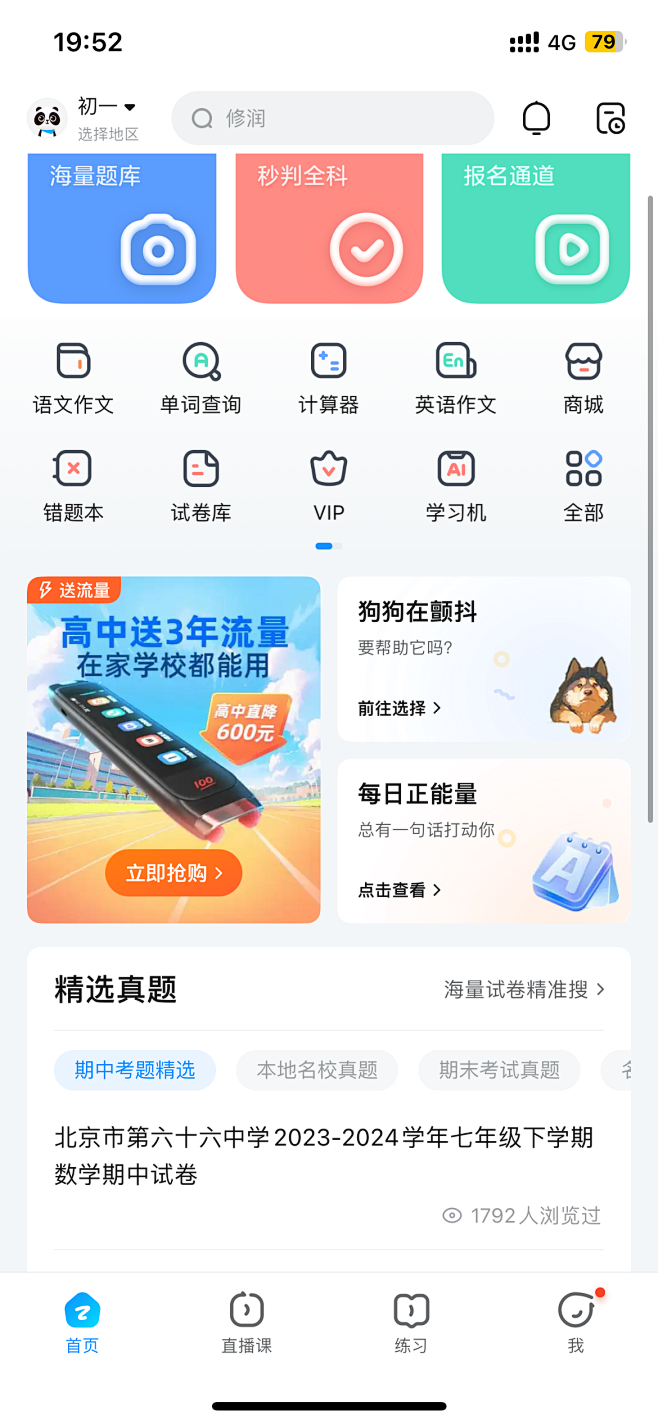Tap 立即抢购 on the banner
The width and height of the screenshot is (658, 1424).
tap(173, 873)
